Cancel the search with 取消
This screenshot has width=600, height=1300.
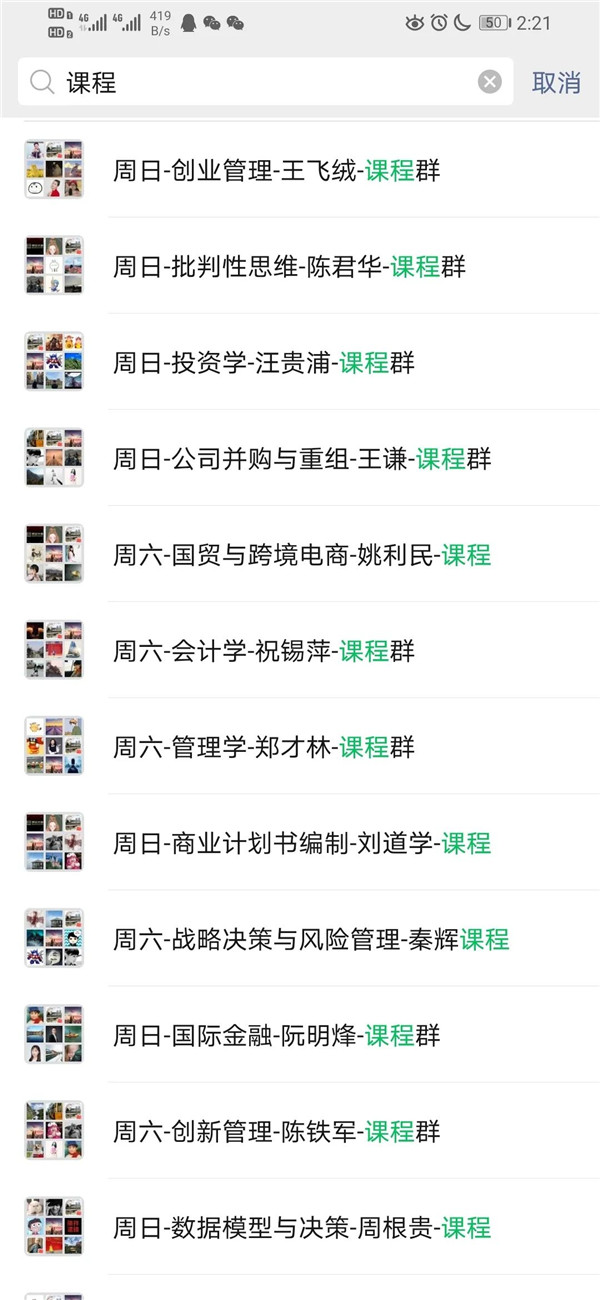point(556,82)
